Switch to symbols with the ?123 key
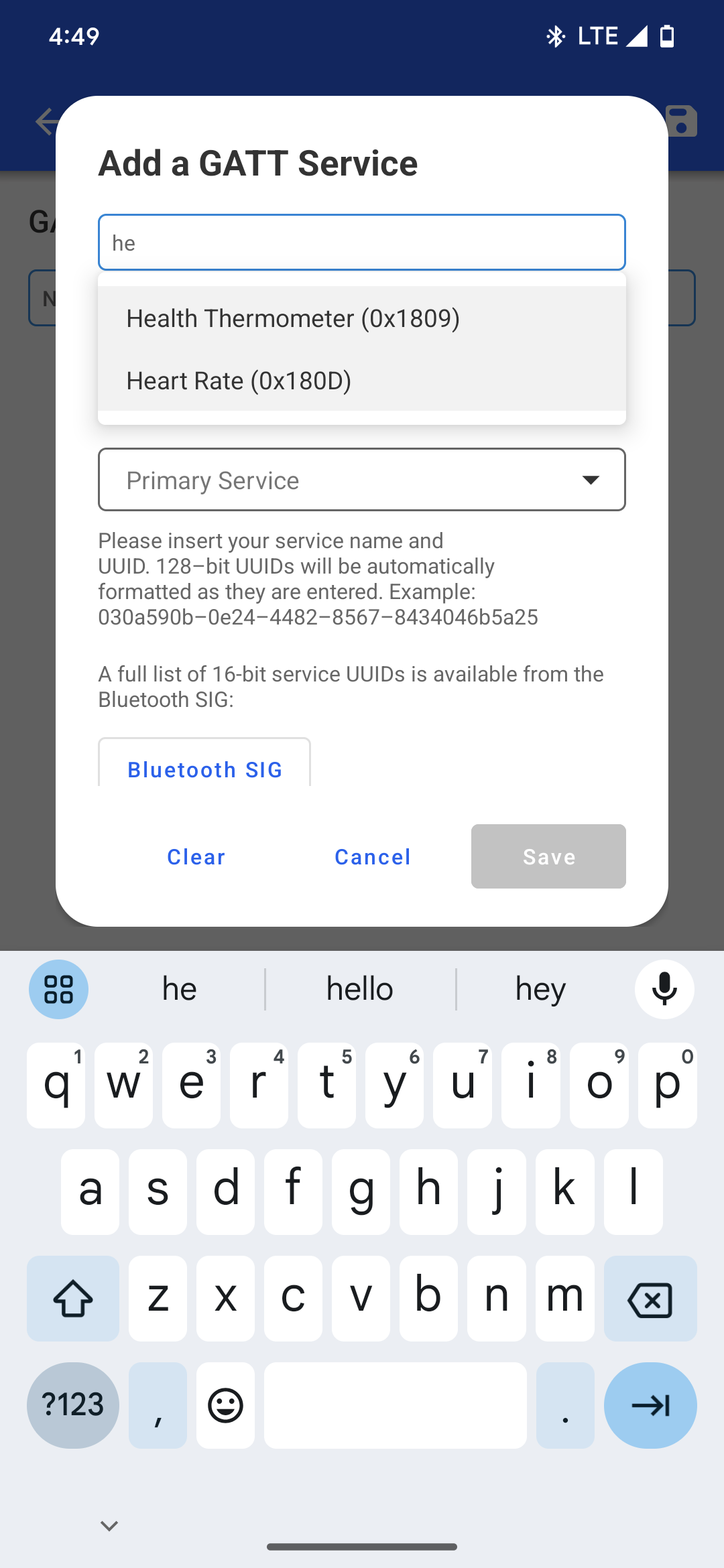The height and width of the screenshot is (1568, 724). point(72,1405)
